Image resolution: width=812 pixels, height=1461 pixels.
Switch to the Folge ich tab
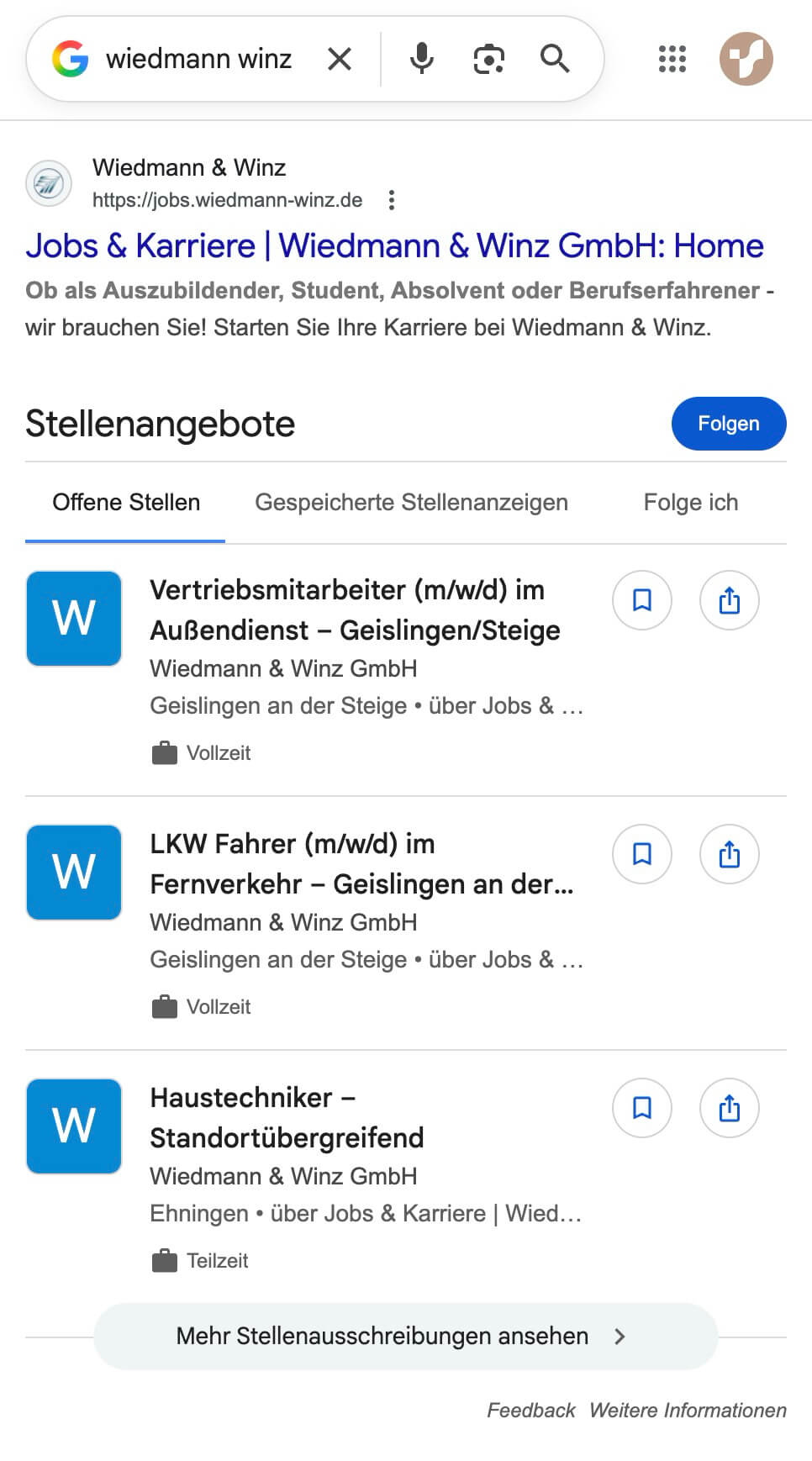click(690, 503)
